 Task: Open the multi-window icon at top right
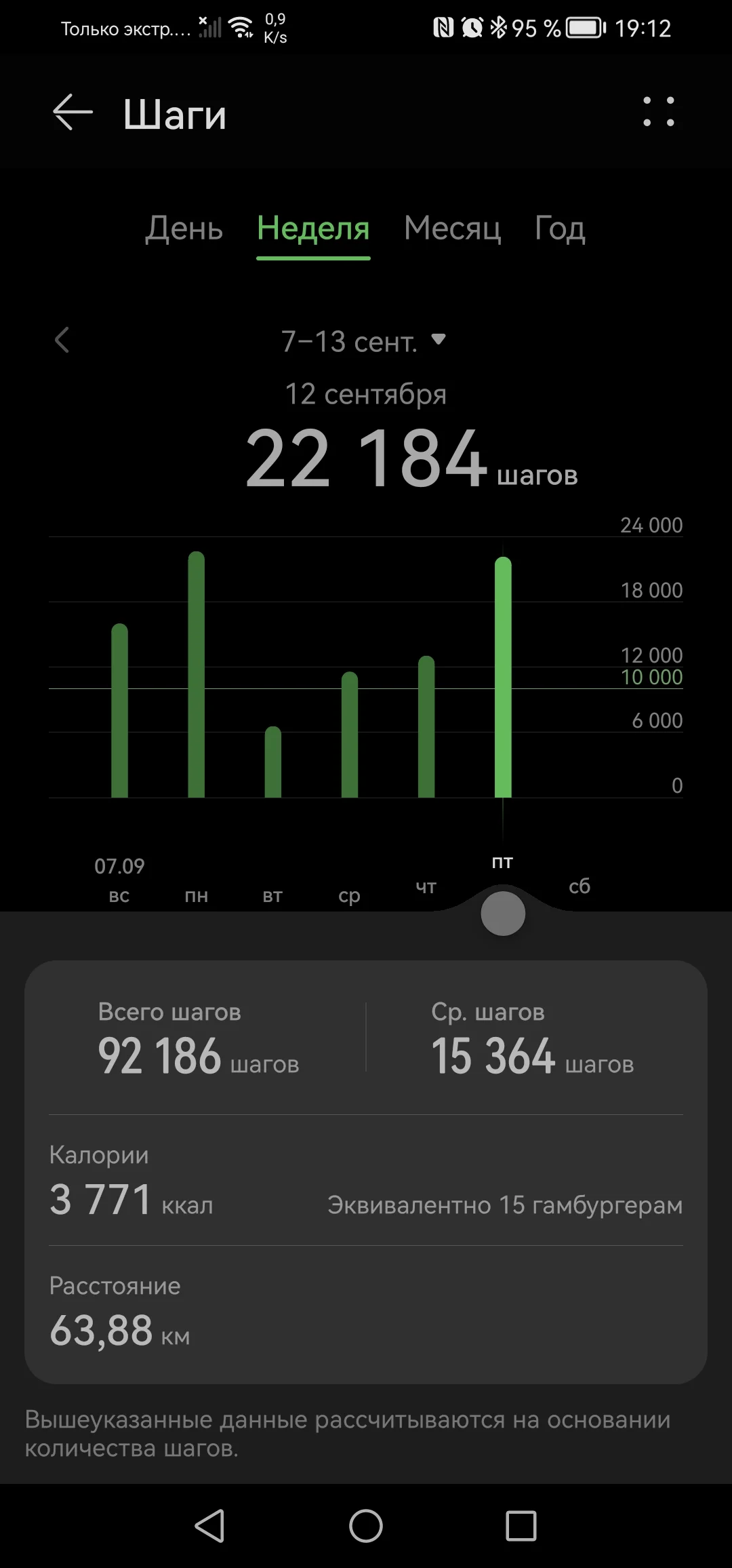[658, 112]
